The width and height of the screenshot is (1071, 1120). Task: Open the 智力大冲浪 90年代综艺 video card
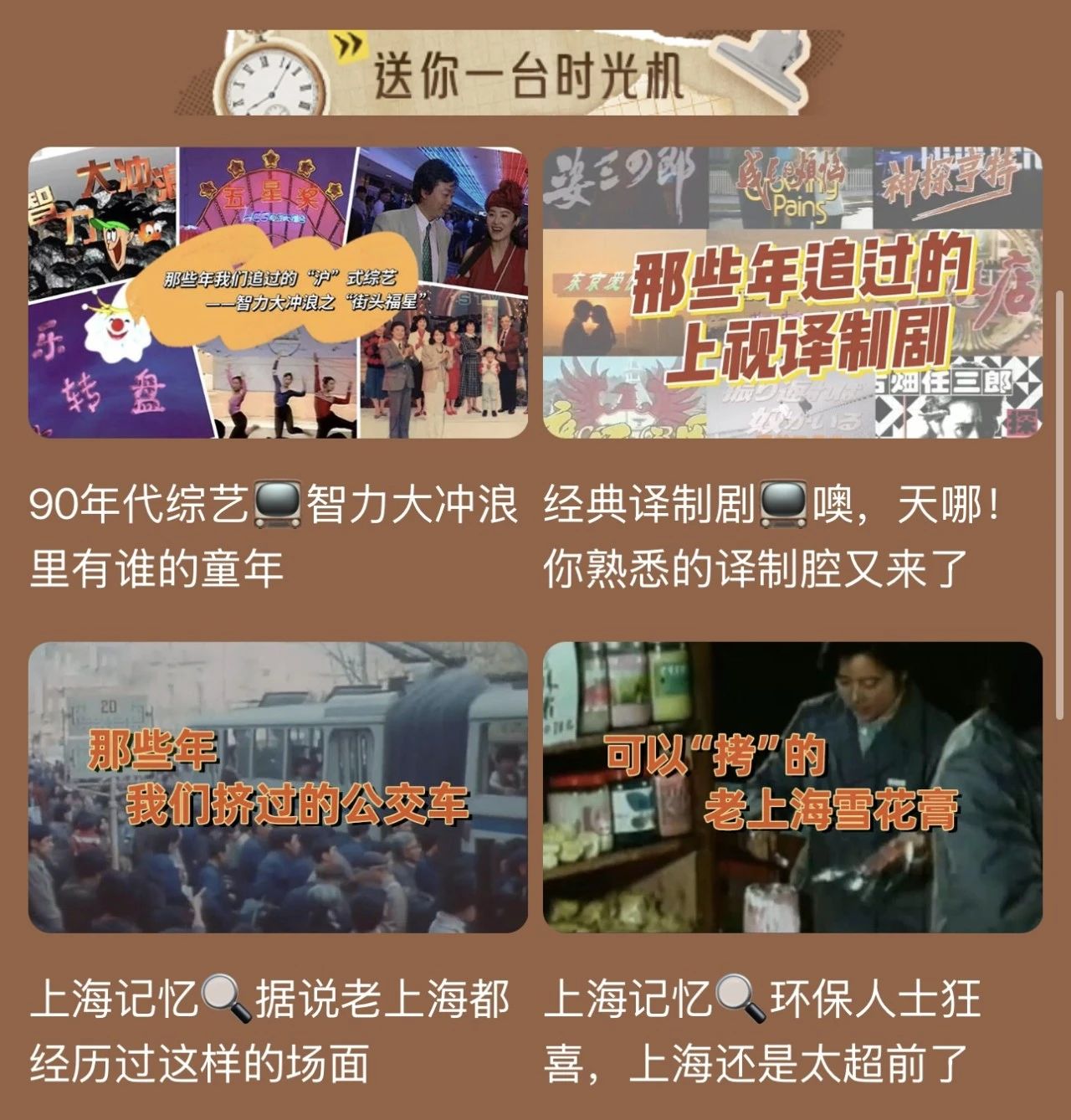tap(278, 293)
